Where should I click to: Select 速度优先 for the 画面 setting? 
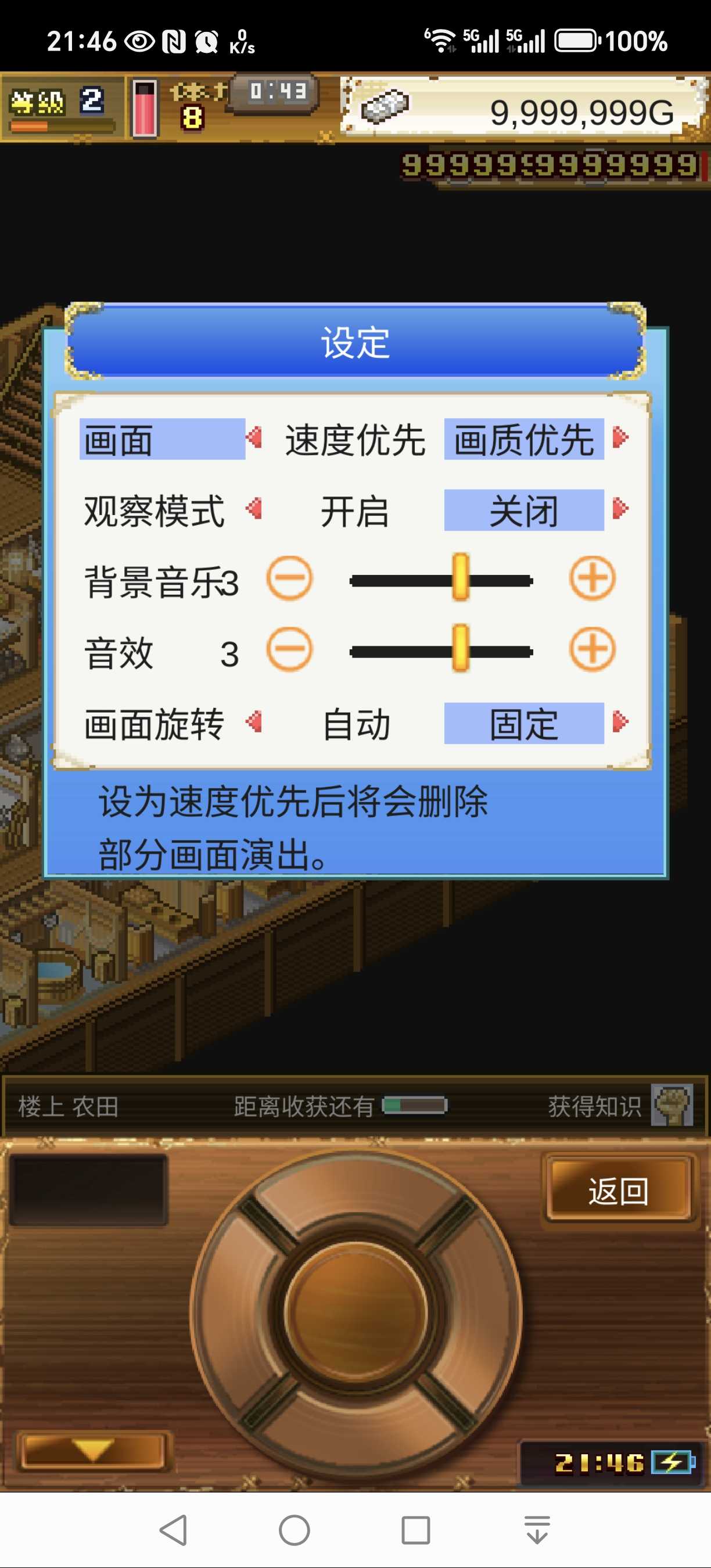click(x=355, y=440)
